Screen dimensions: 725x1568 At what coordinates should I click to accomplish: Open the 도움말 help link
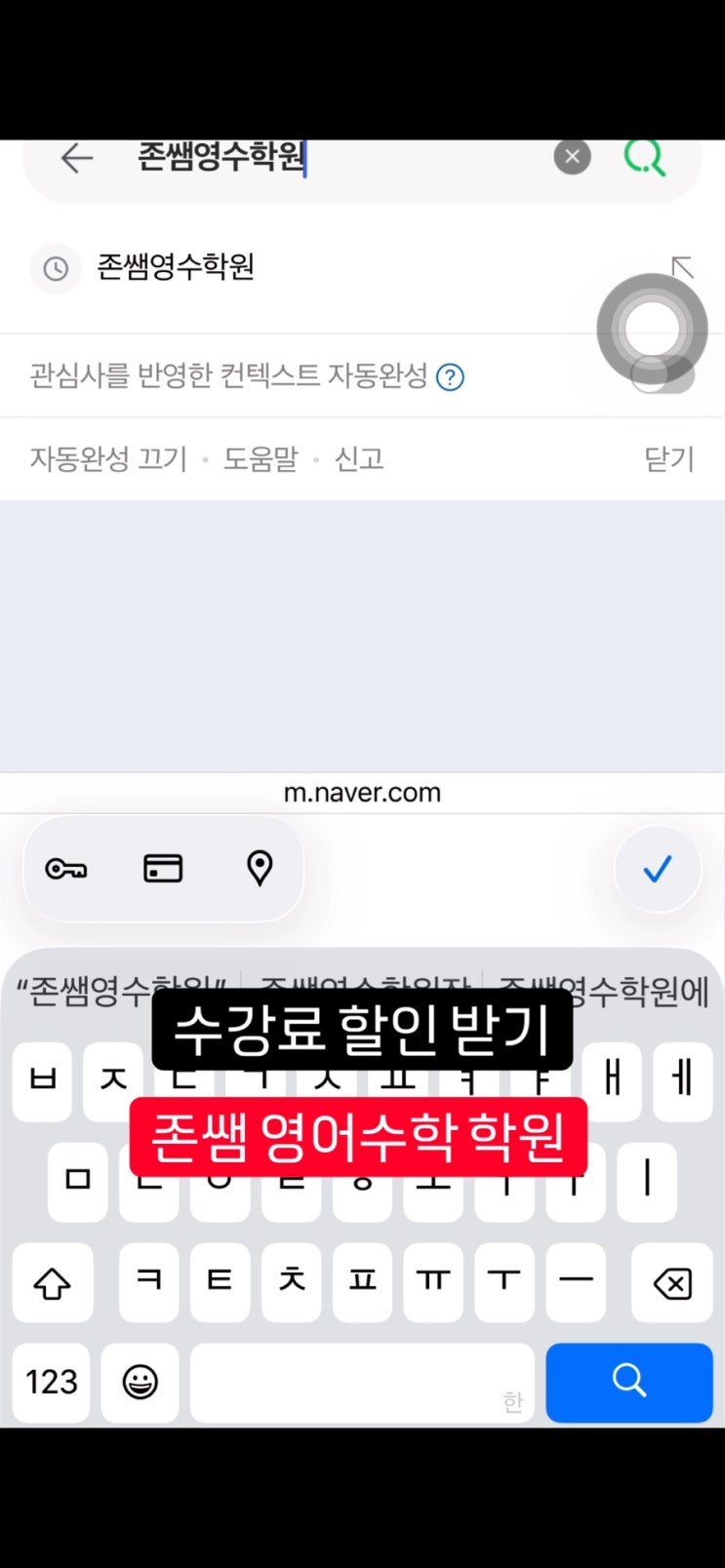[x=261, y=458]
